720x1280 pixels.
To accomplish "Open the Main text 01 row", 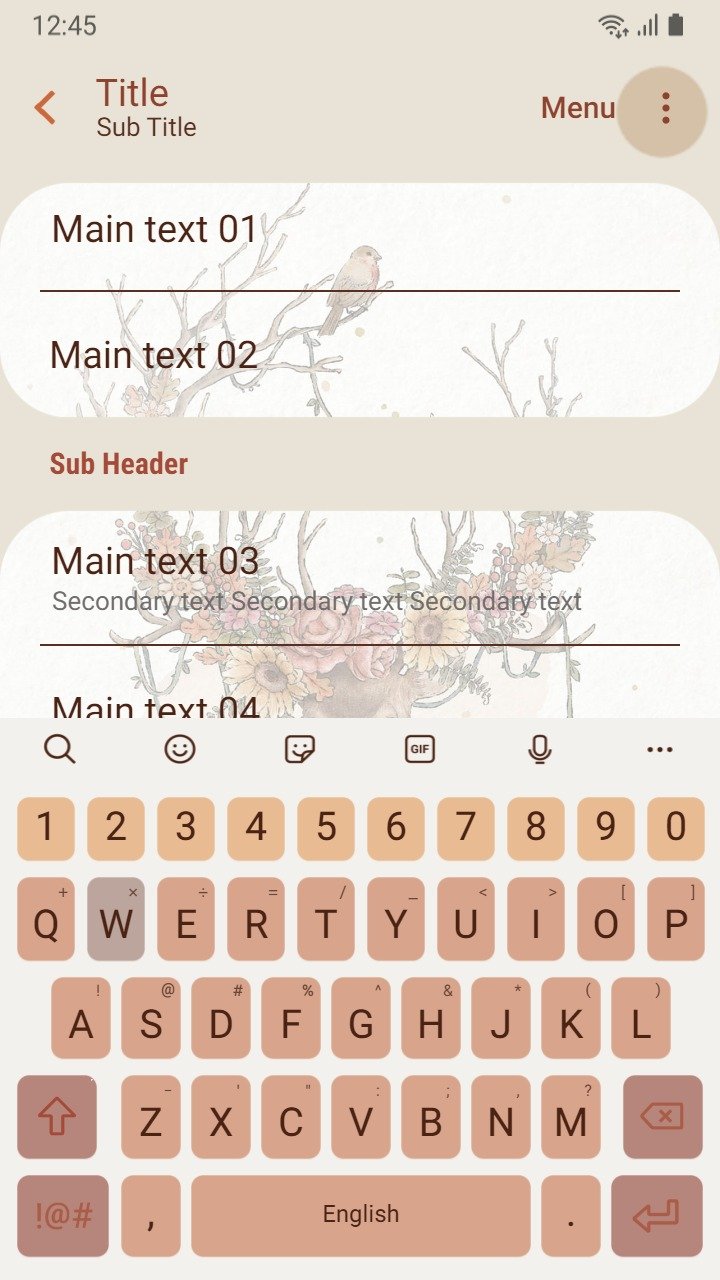I will [360, 232].
